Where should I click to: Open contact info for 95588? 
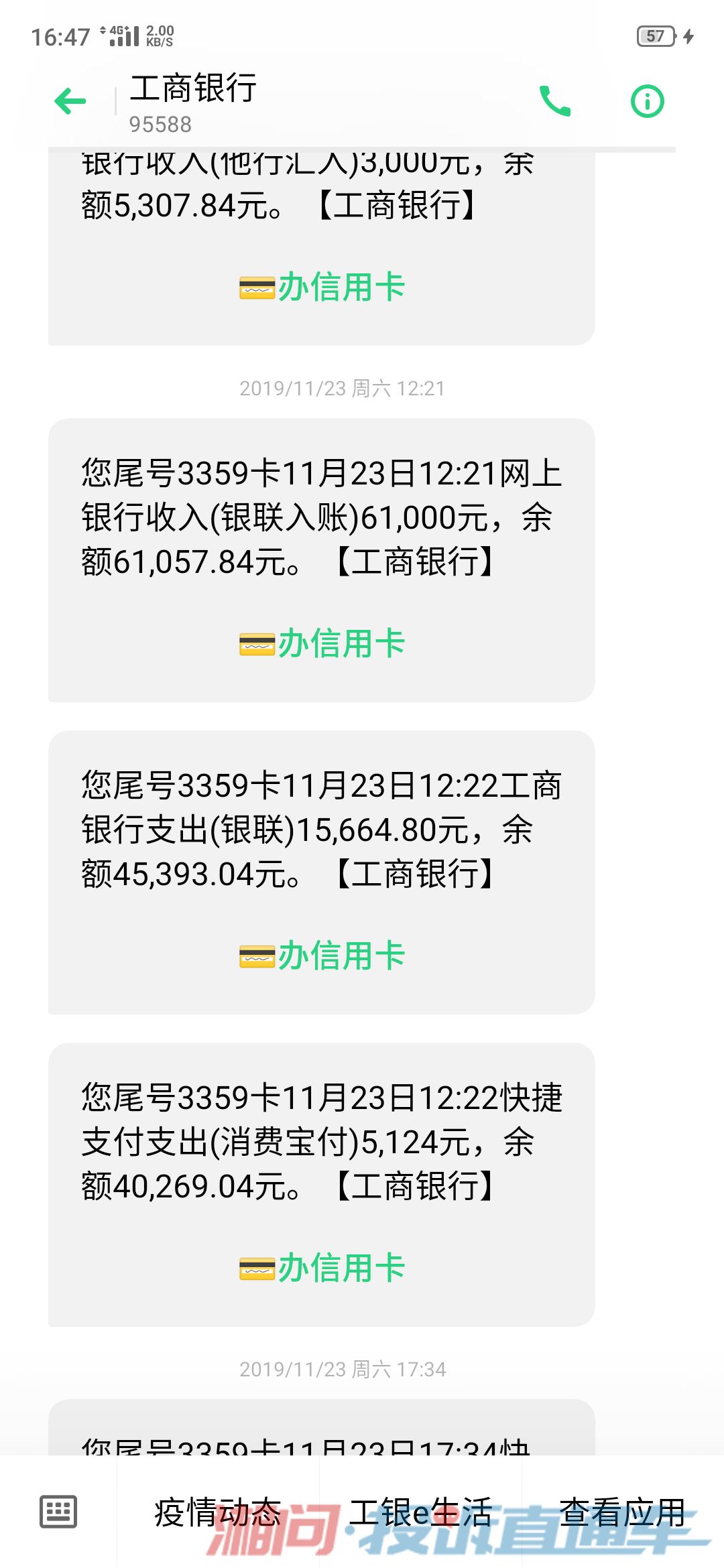647,102
